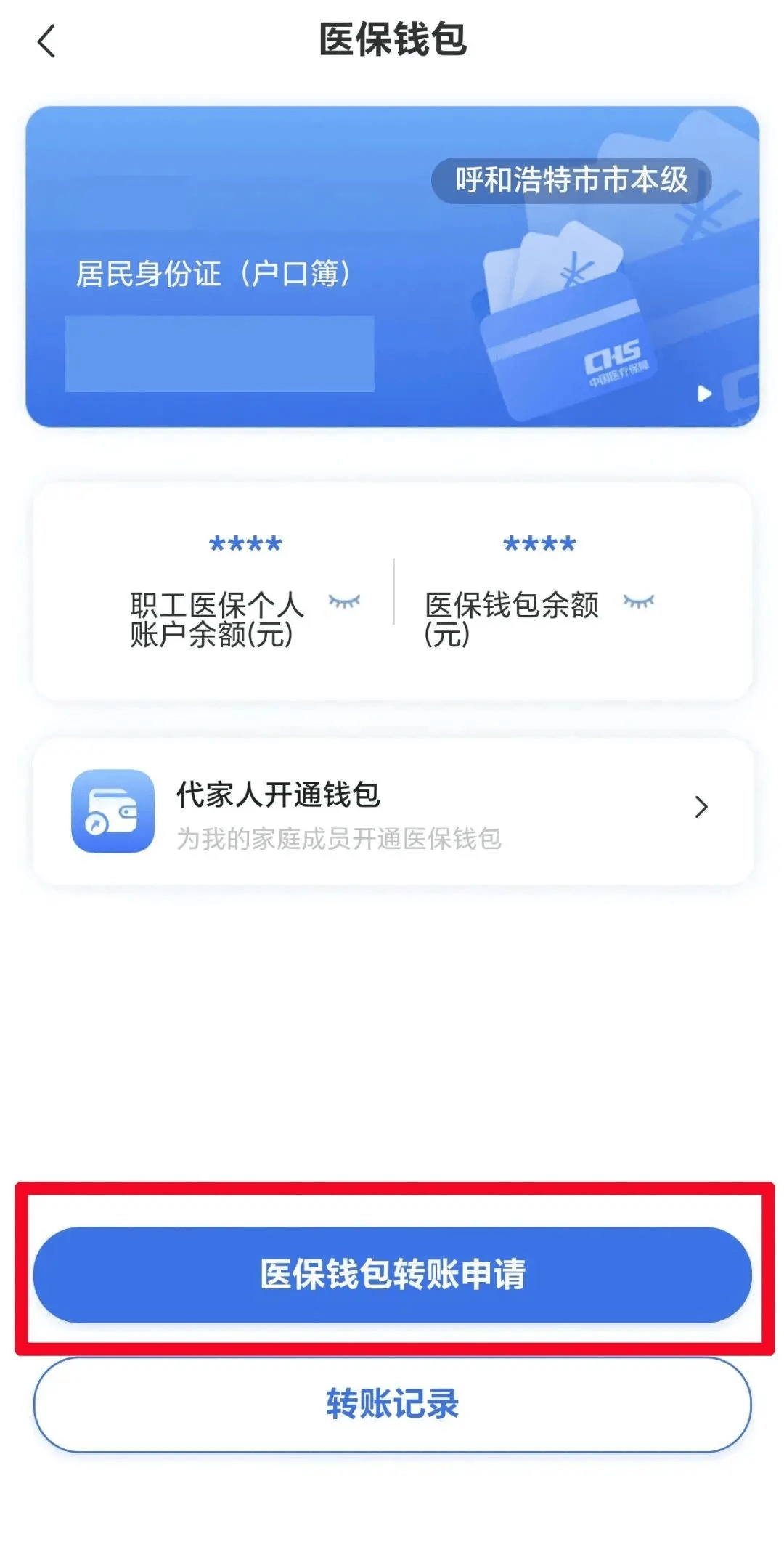784x1563 pixels.
Task: Tap the masked **** wallet balance value
Action: [x=537, y=543]
